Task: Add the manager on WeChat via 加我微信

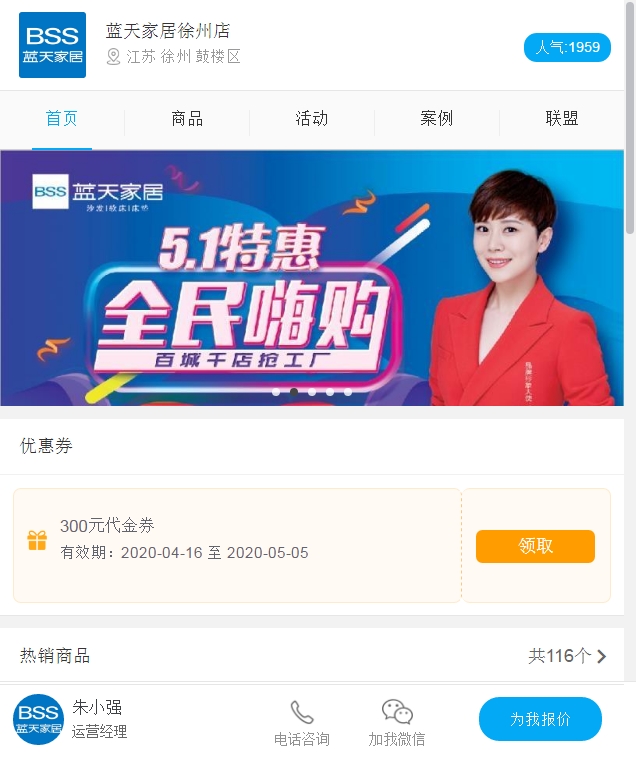Action: click(397, 723)
